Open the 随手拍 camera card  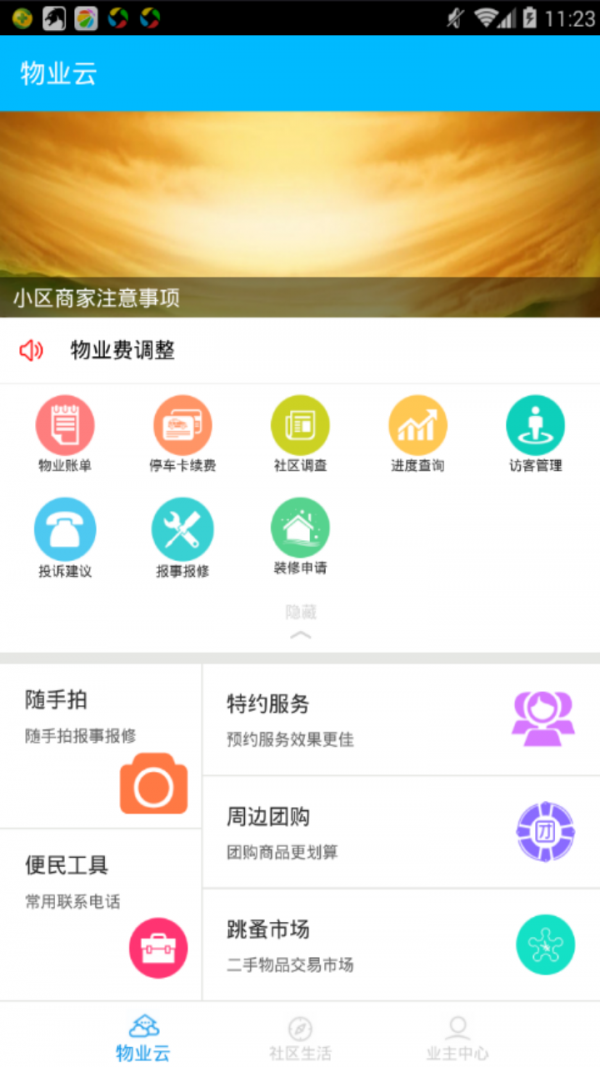point(100,745)
